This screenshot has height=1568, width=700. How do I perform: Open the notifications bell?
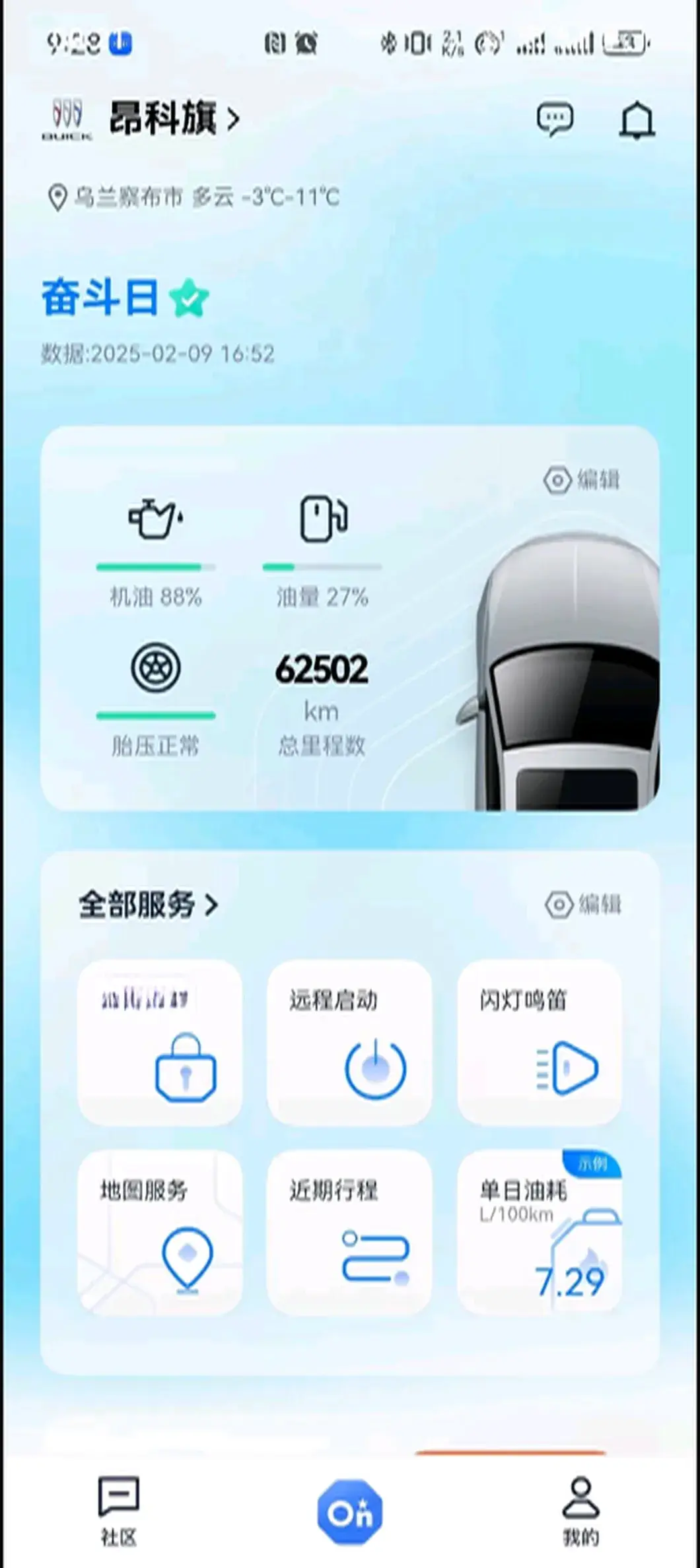click(637, 121)
